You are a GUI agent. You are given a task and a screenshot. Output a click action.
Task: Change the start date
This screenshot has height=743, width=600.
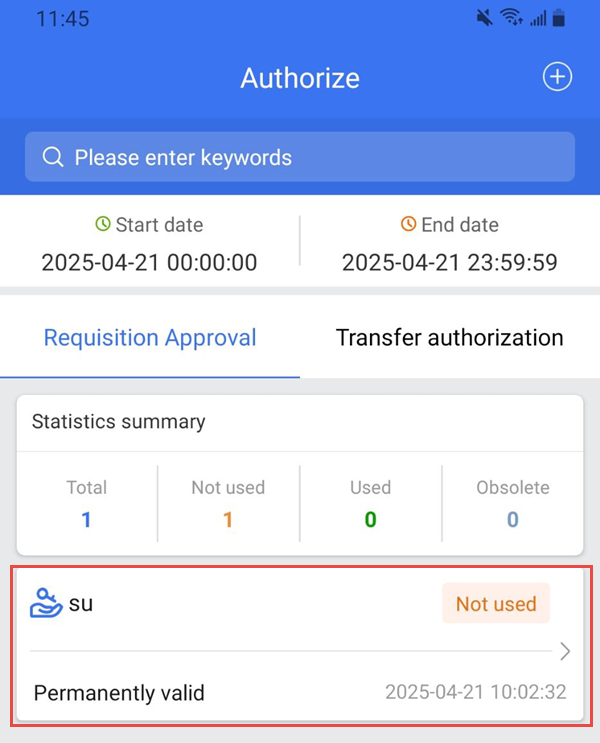(149, 244)
